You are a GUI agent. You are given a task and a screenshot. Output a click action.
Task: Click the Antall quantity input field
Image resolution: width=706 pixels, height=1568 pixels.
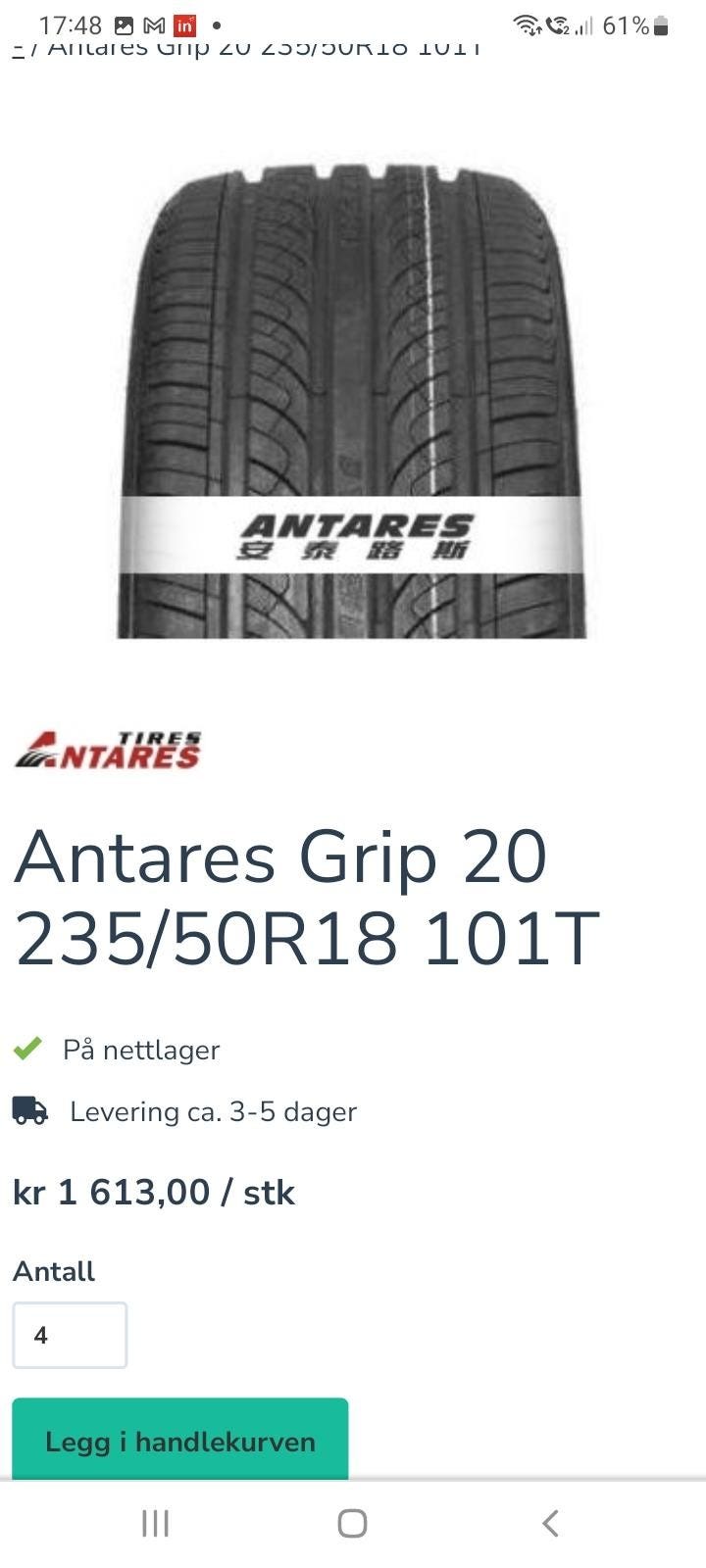click(x=70, y=1335)
